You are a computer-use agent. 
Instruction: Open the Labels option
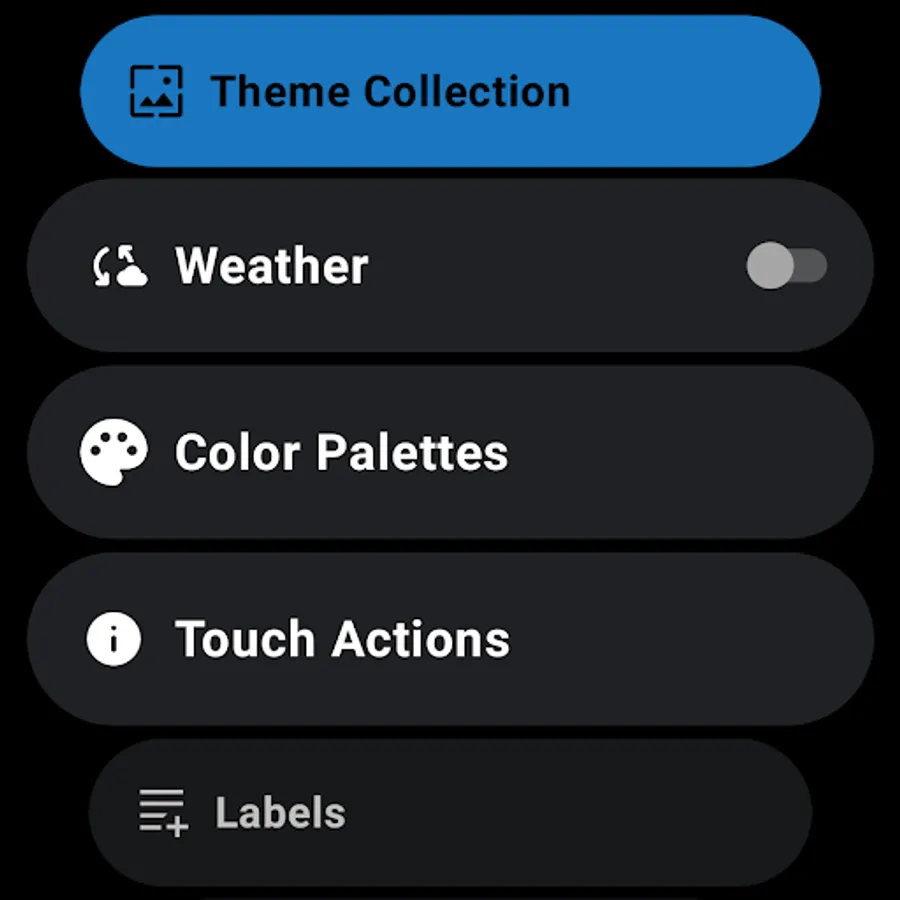450,813
